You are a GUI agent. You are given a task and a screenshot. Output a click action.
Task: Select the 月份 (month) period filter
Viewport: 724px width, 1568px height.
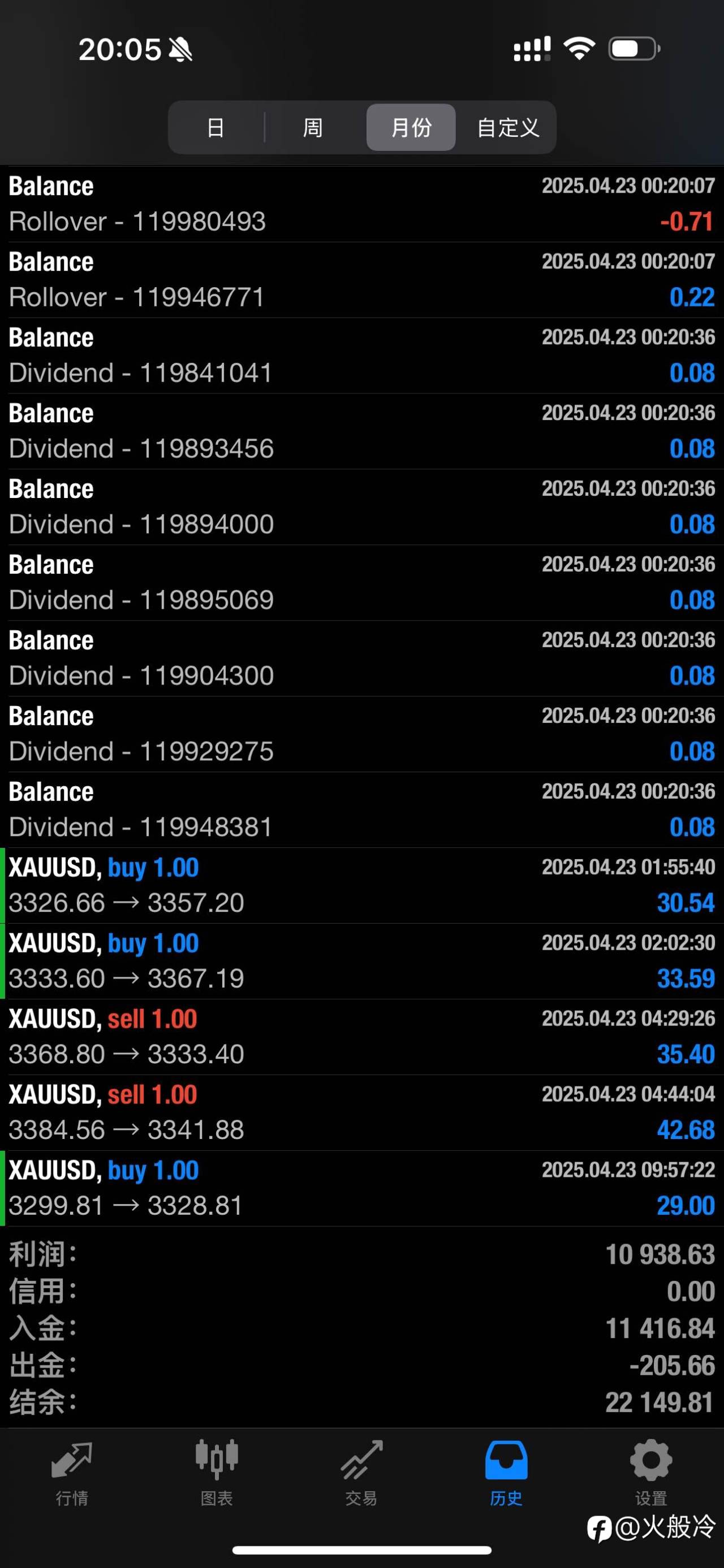coord(411,127)
